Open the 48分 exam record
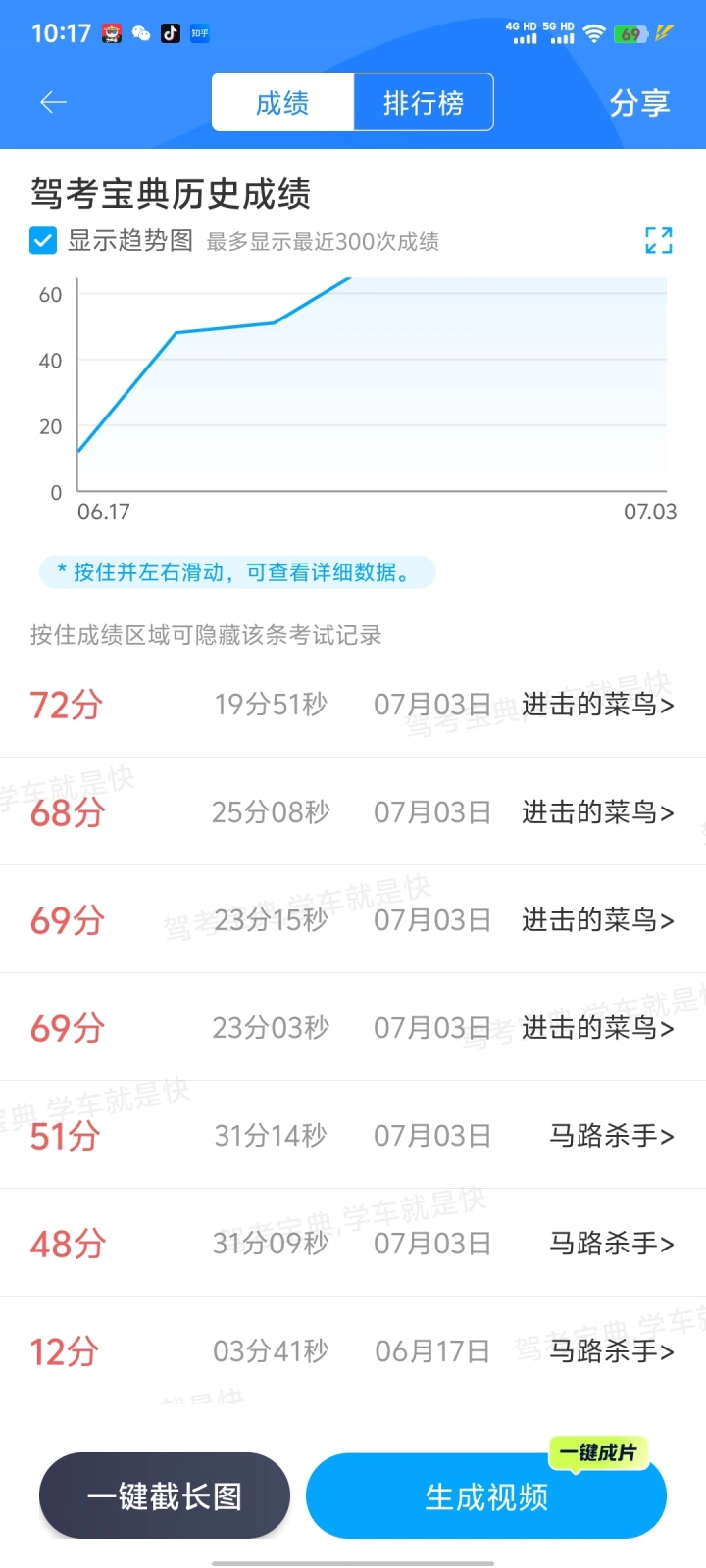The width and height of the screenshot is (706, 1568). tap(353, 1243)
